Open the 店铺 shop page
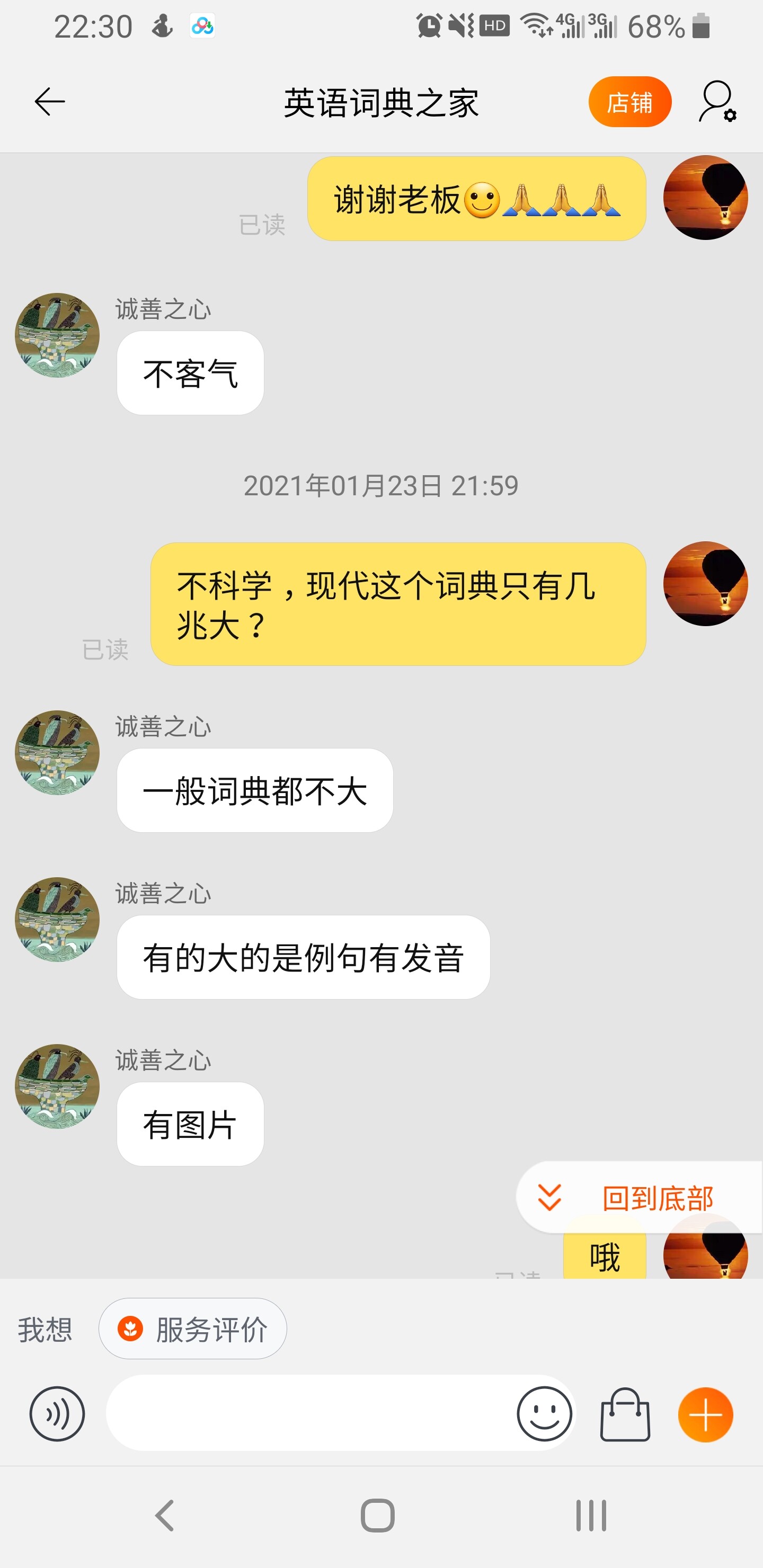The width and height of the screenshot is (763, 1568). (629, 102)
